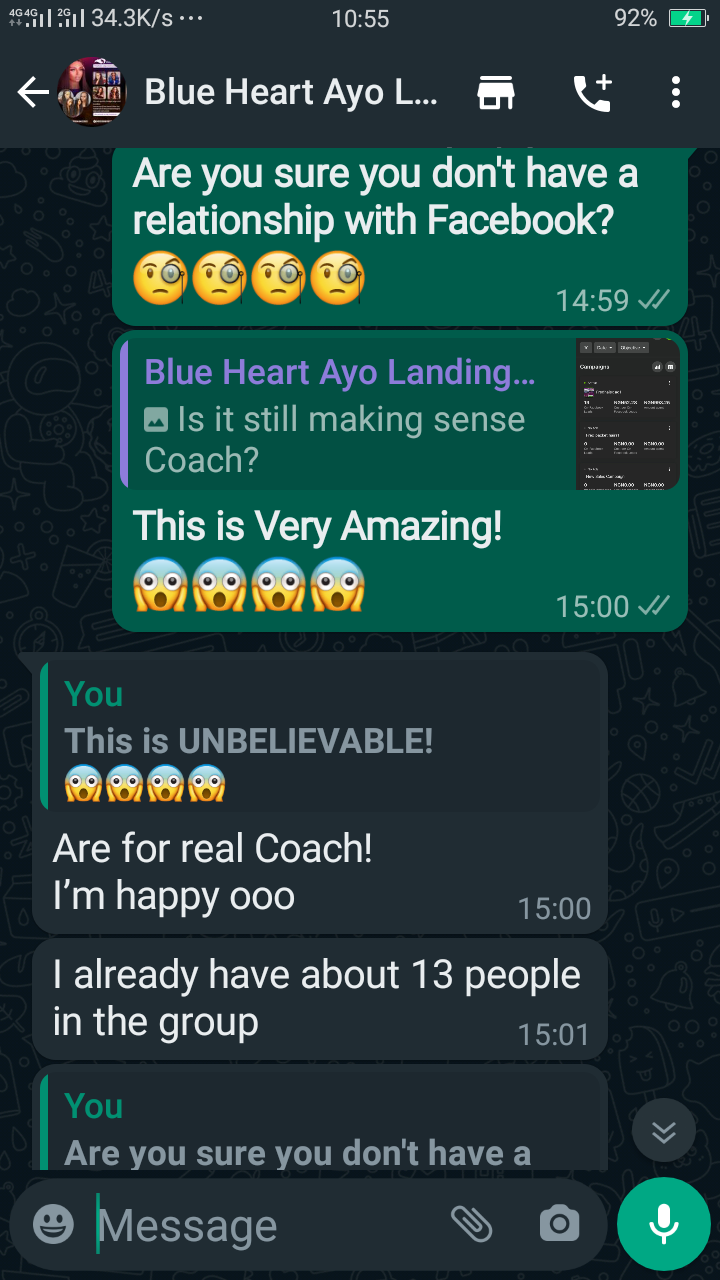Open Blue Heart Ayo contact info

290,93
